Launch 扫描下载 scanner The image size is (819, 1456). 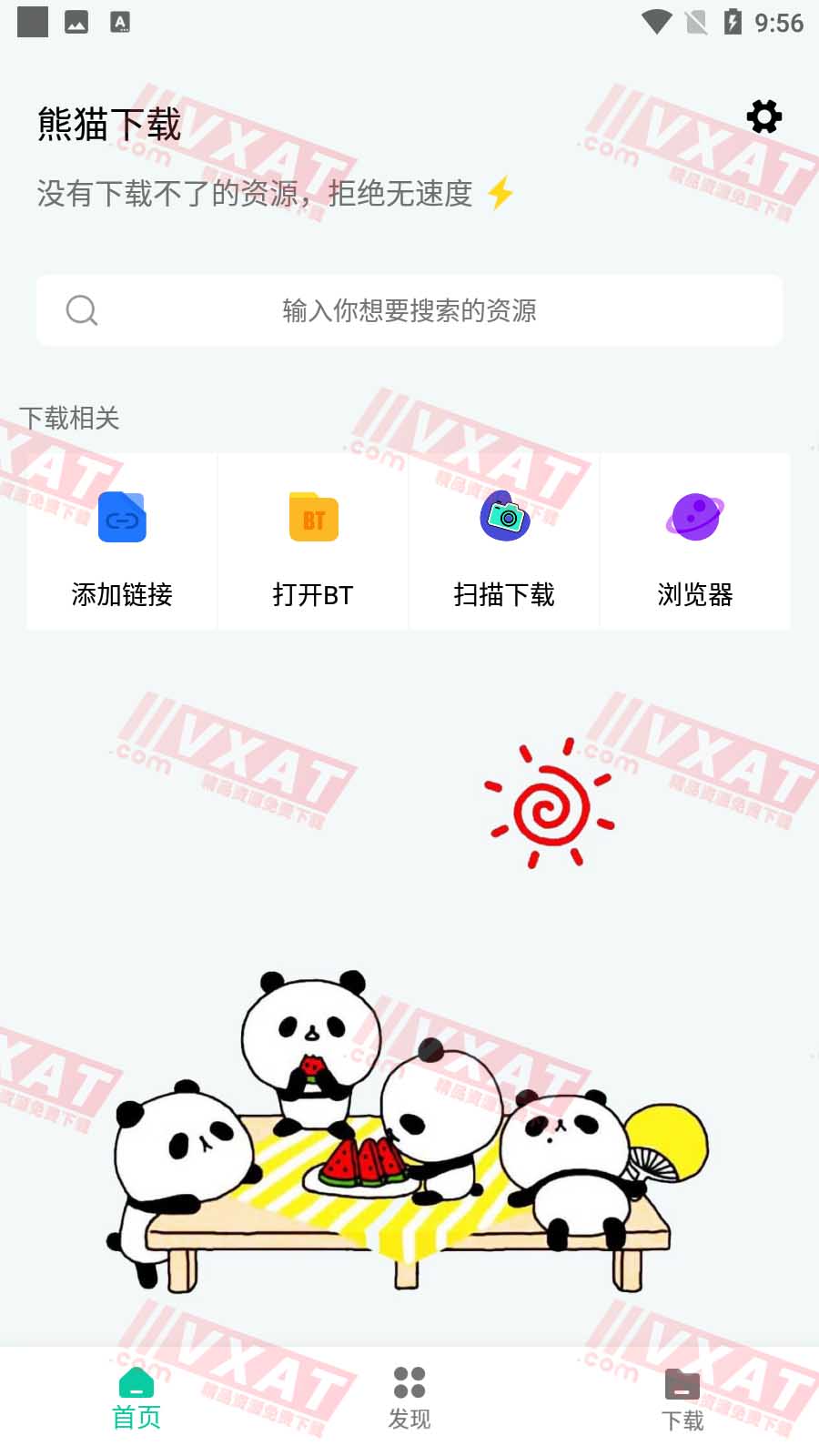click(504, 542)
